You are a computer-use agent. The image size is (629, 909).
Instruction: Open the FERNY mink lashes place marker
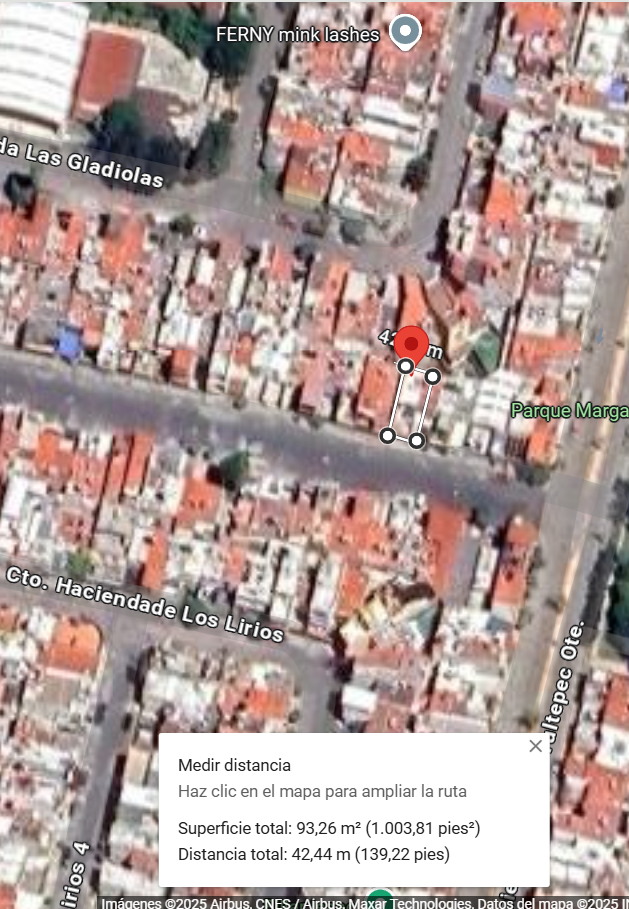point(405,31)
